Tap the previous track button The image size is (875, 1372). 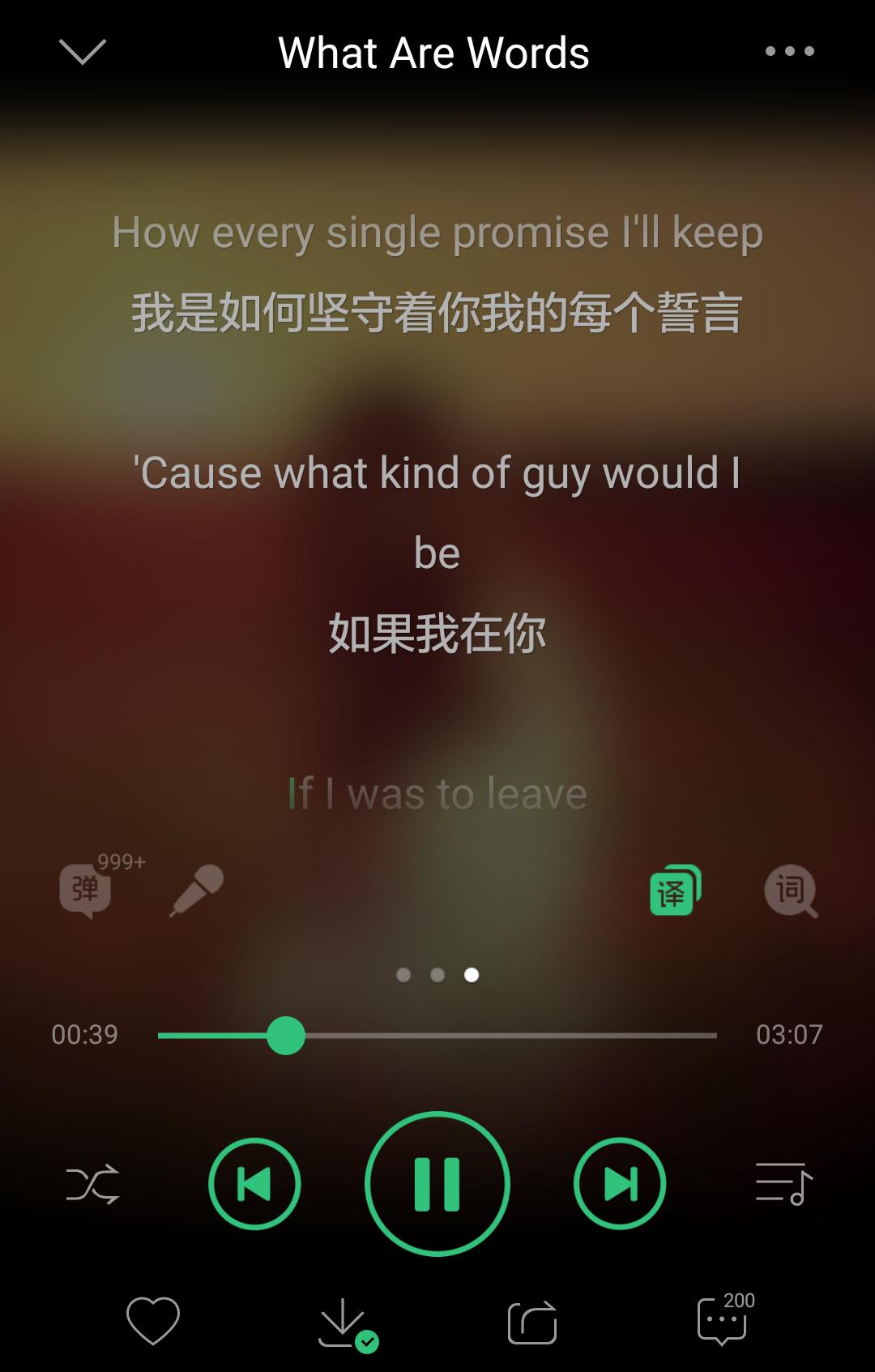[254, 1185]
